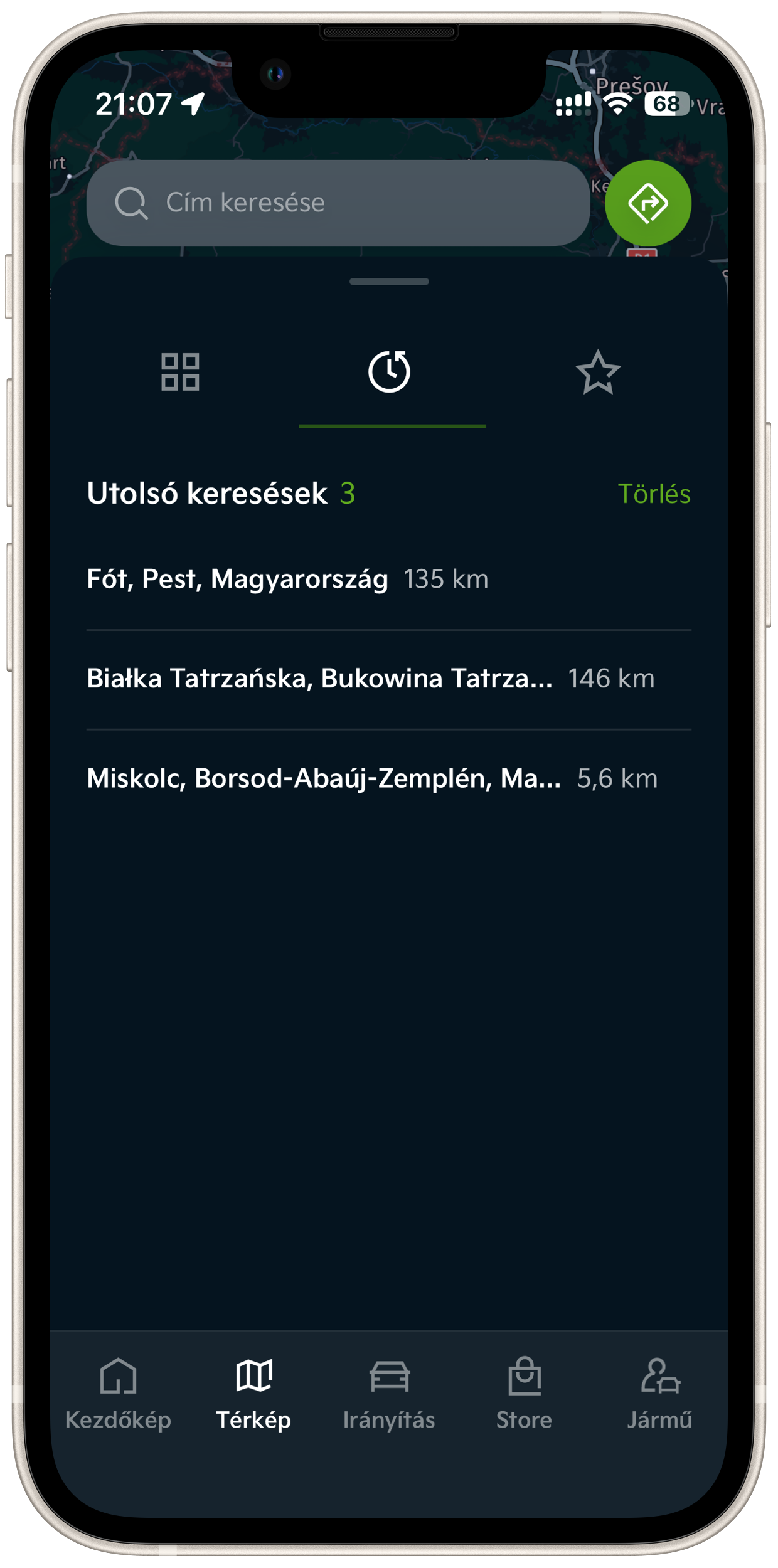This screenshot has height=1568, width=778.
Task: Select the recent searches clock tab
Action: coord(389,372)
